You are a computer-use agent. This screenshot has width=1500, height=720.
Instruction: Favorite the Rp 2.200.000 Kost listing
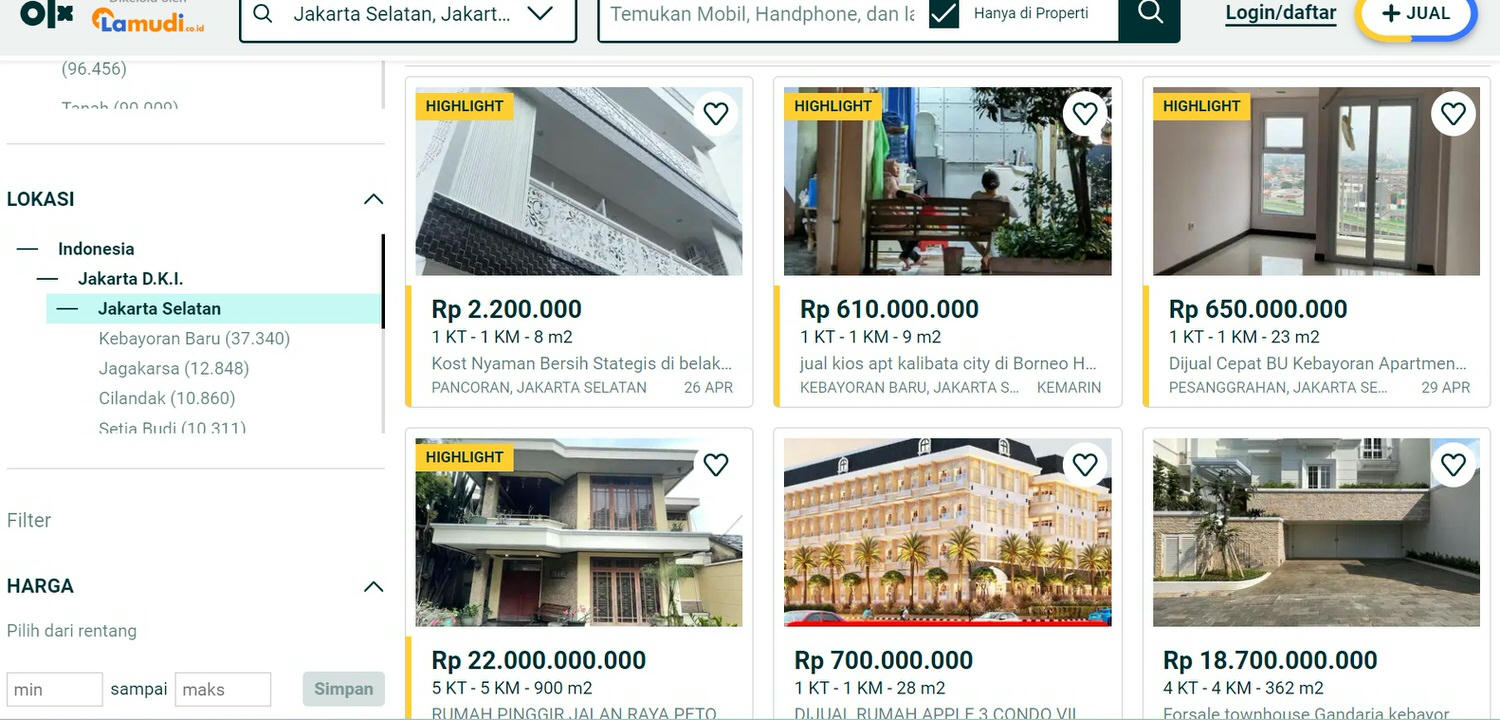point(715,114)
